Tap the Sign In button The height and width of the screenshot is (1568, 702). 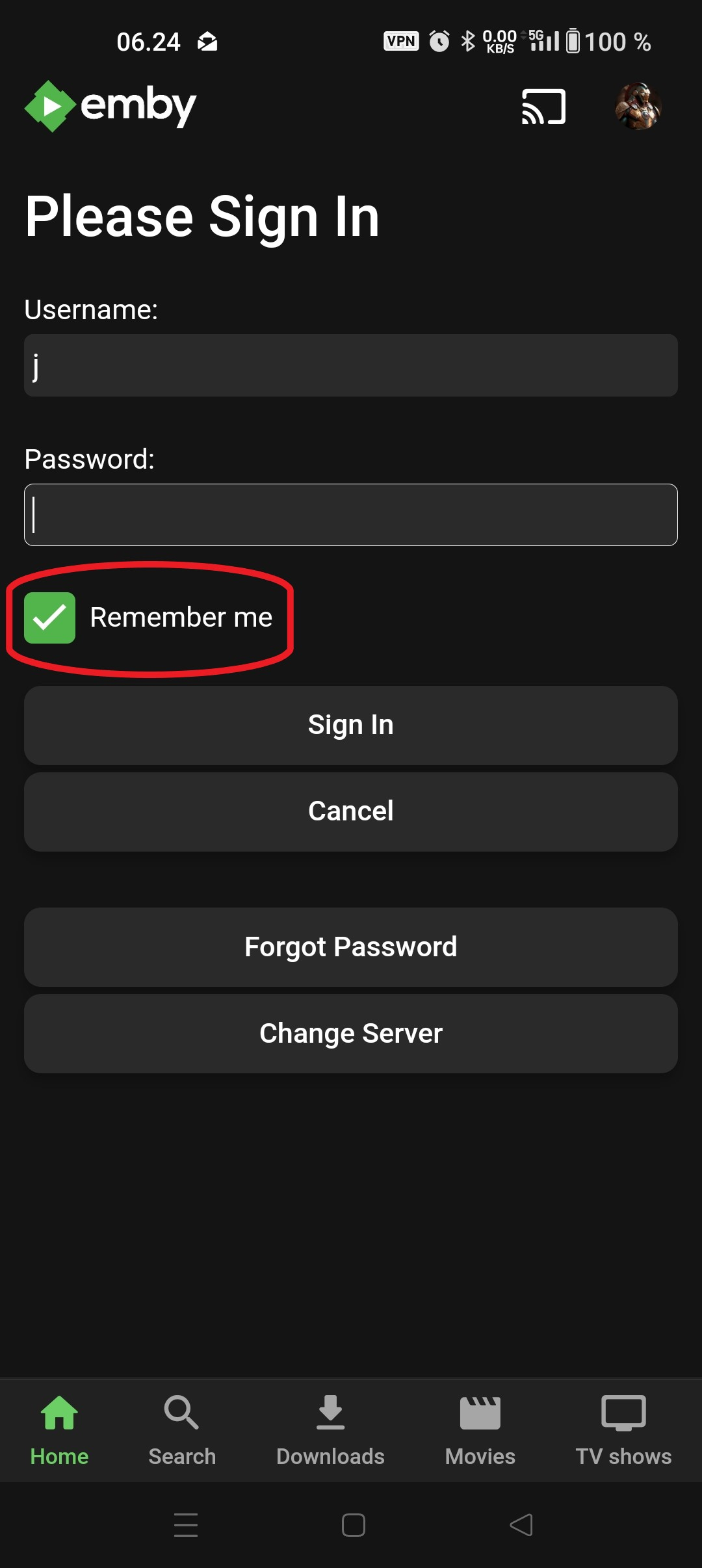click(351, 725)
